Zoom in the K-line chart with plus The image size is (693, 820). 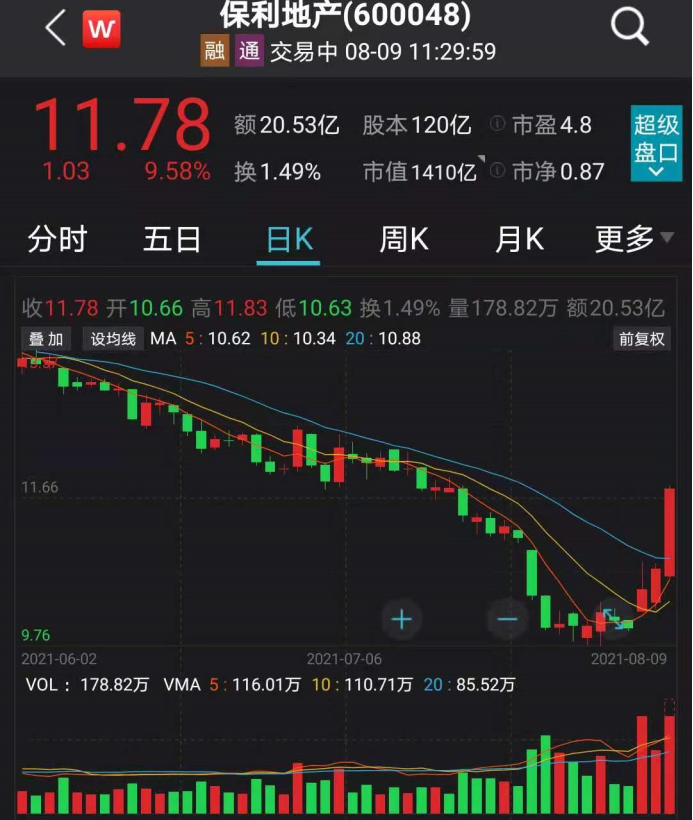401,620
